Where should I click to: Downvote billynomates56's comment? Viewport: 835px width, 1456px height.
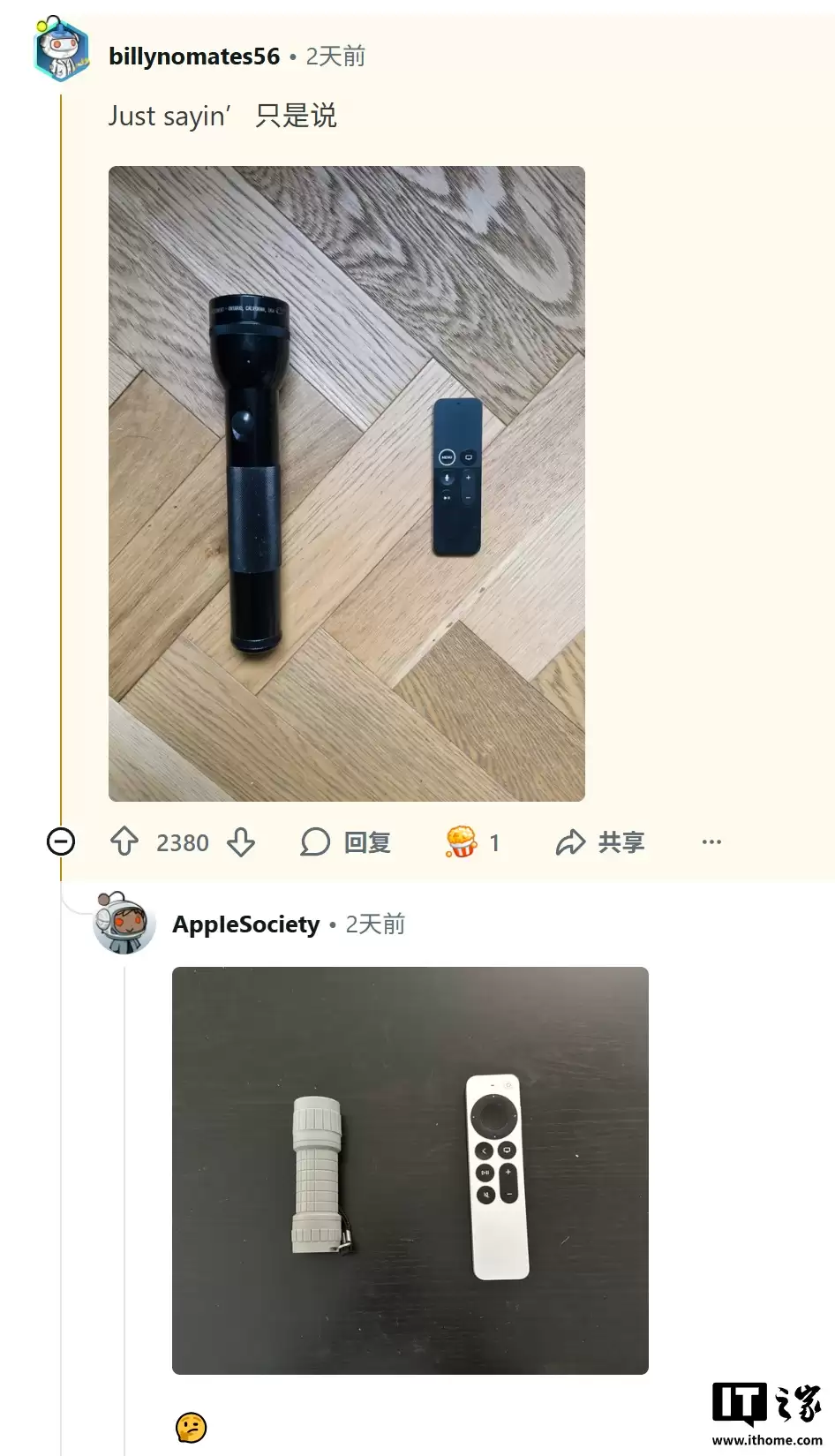point(241,841)
